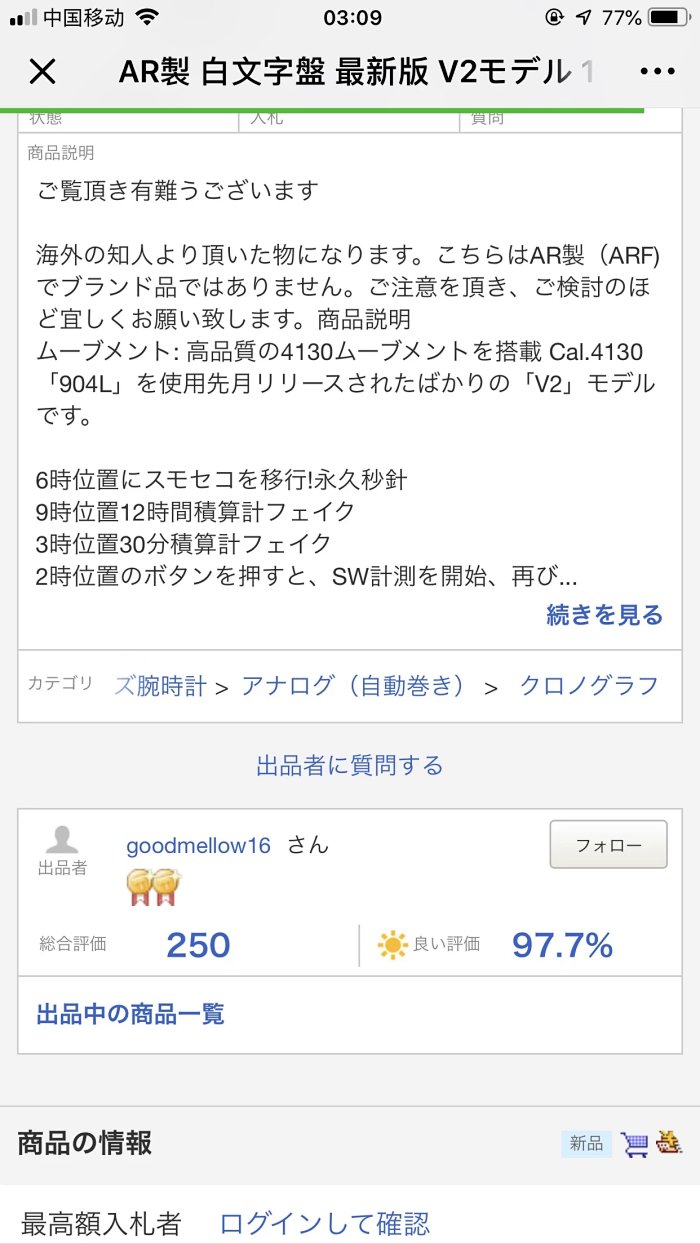Tap 出品者に質問する to ask the seller
Screen dimensions: 700x1244
tap(350, 766)
